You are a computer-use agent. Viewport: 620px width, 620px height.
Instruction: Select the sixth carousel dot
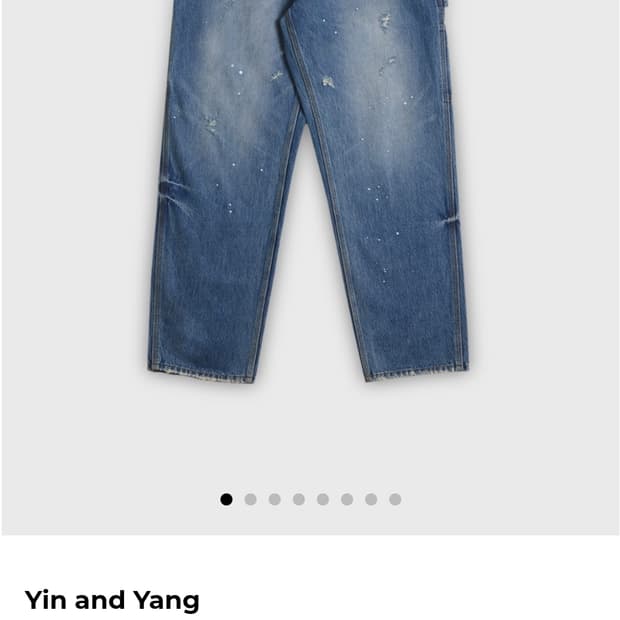(x=347, y=499)
